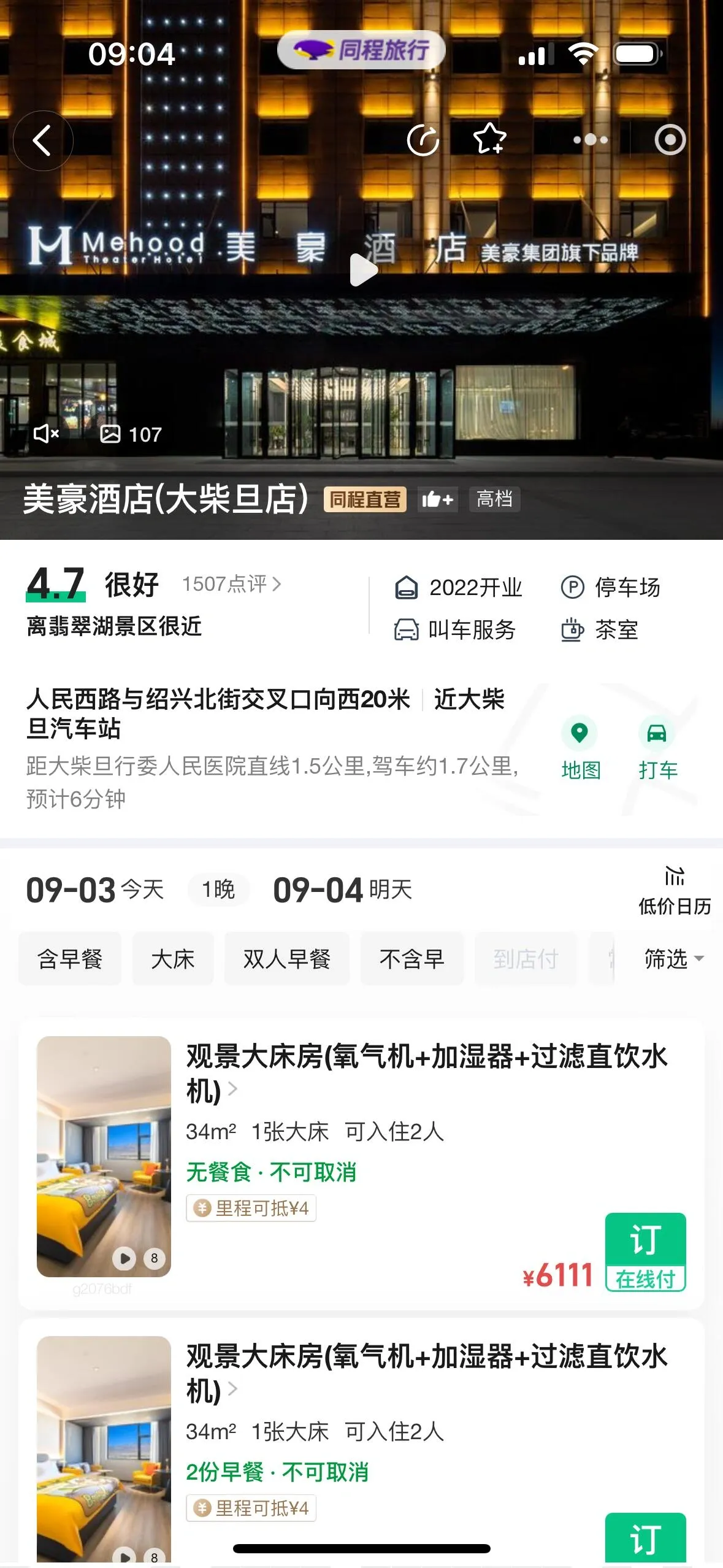Open the three-dot overflow menu
The height and width of the screenshot is (1568, 723).
590,140
